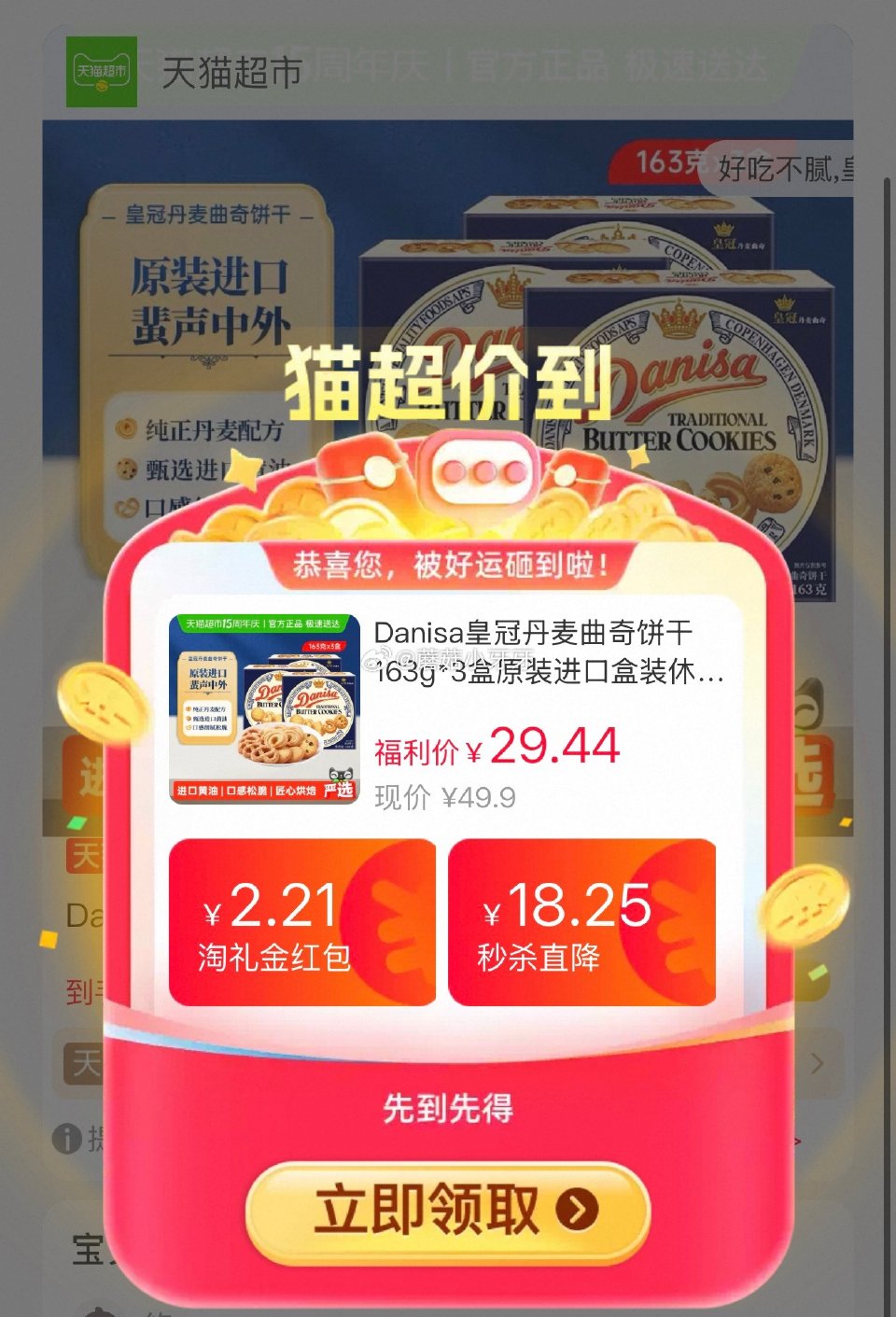896x1317 pixels.
Task: Click the 福利价 ¥29.44 price text
Action: [x=495, y=745]
